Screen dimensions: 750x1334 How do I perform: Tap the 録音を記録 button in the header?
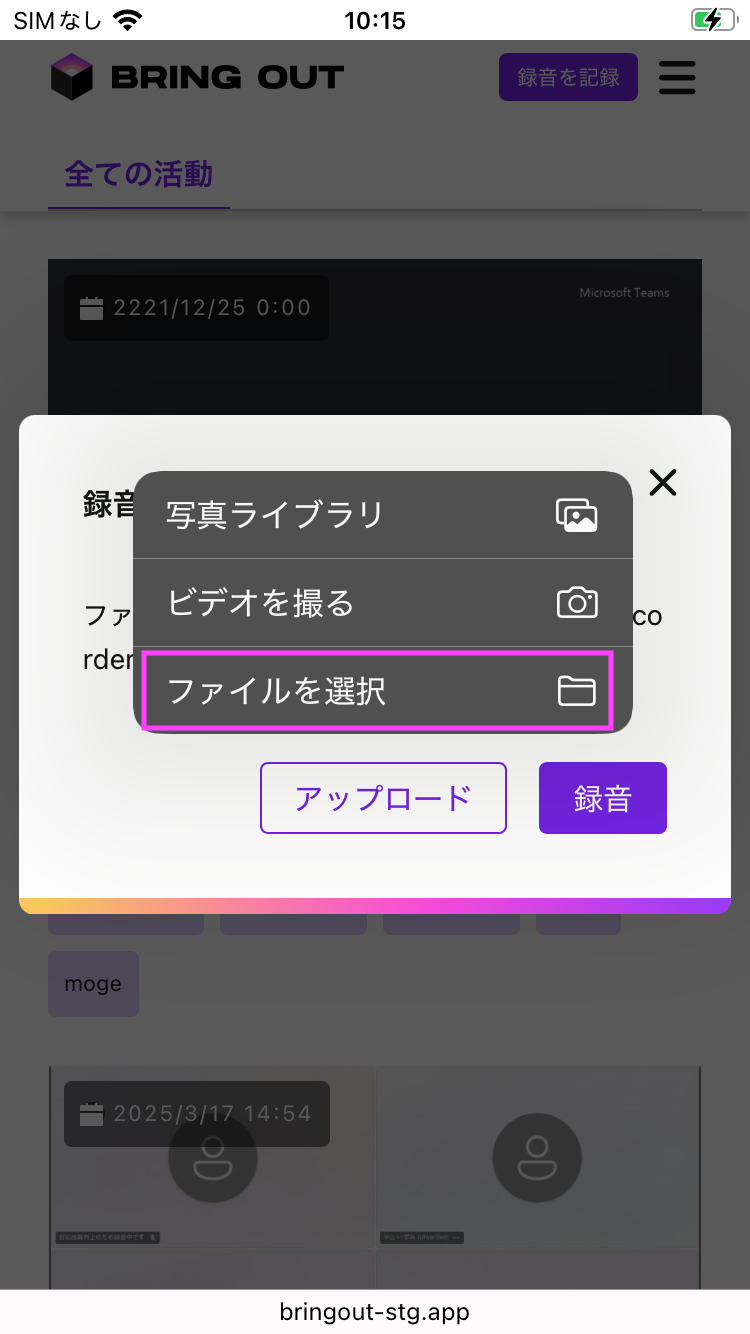[x=568, y=77]
